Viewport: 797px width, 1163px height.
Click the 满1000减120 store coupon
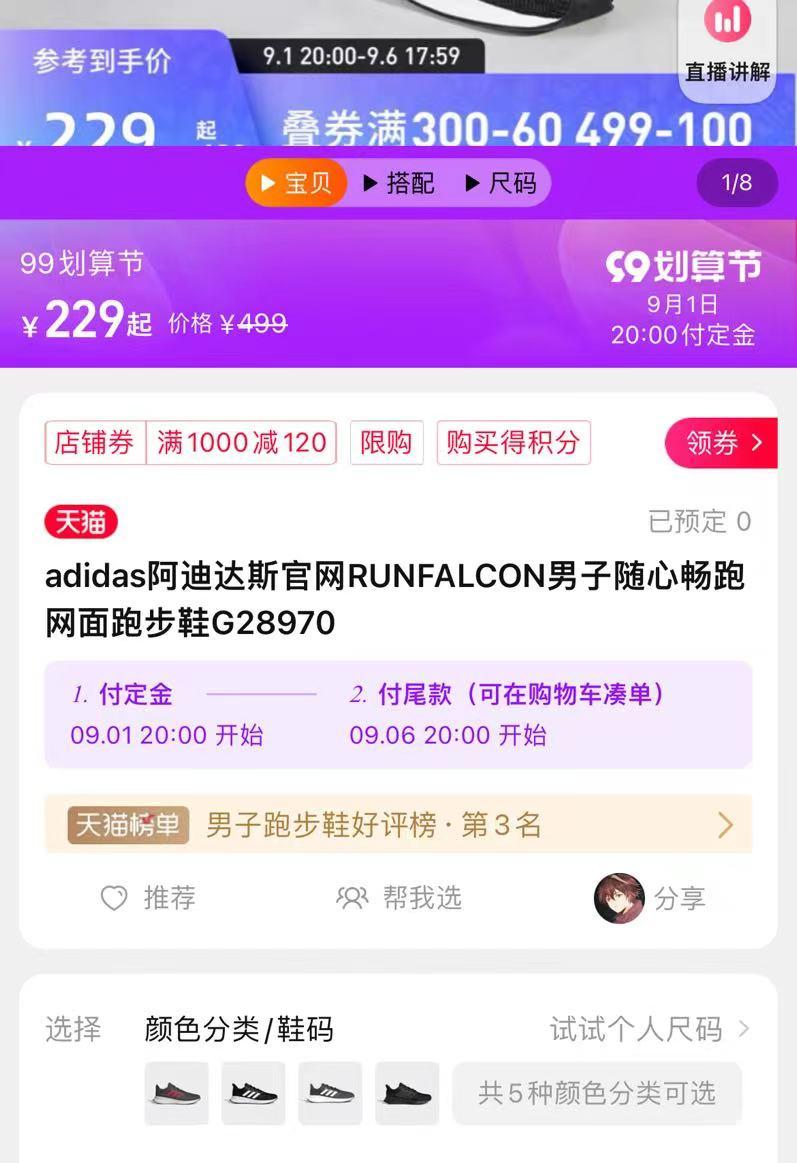point(241,443)
